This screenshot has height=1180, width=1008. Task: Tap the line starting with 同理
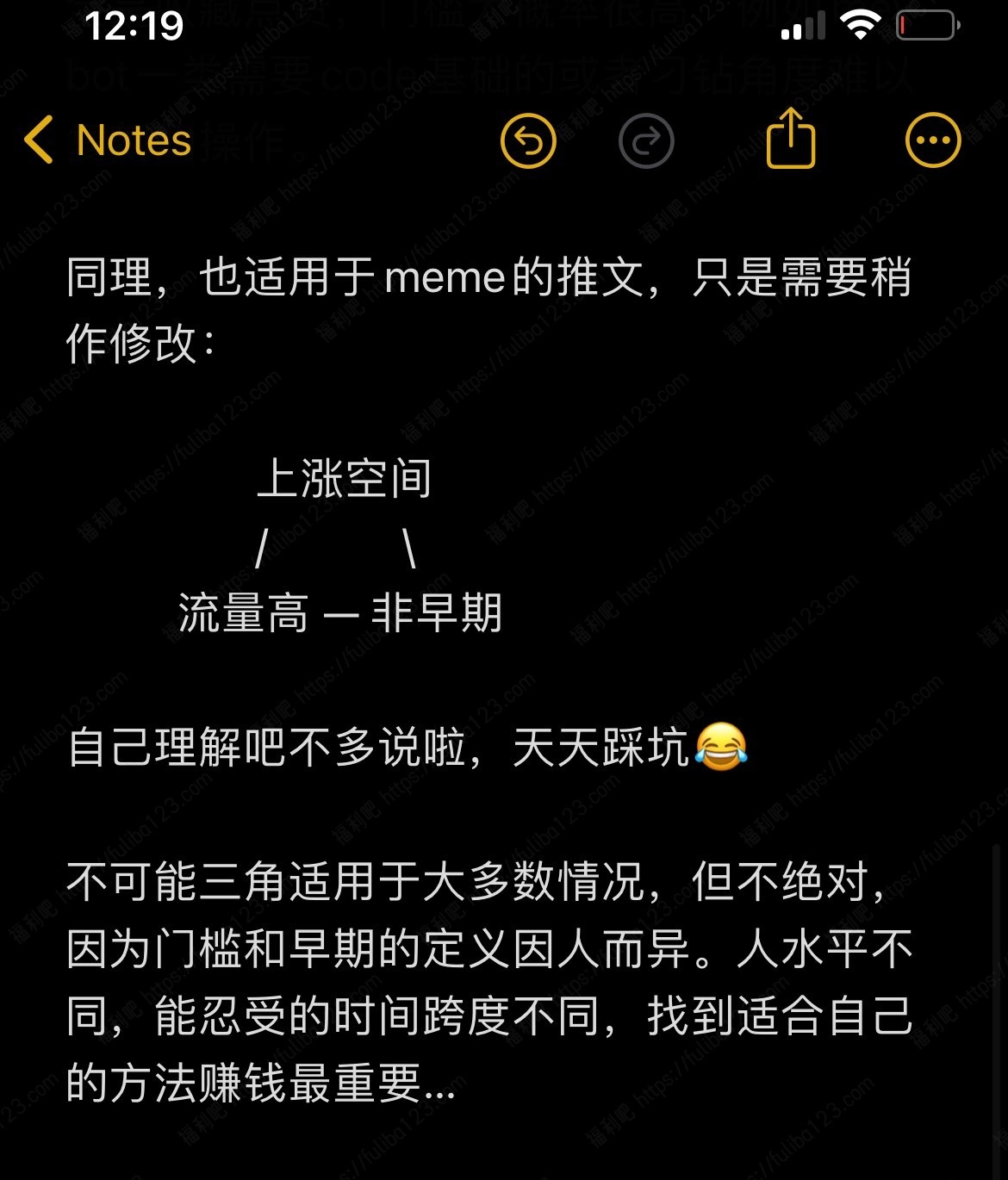(345, 277)
